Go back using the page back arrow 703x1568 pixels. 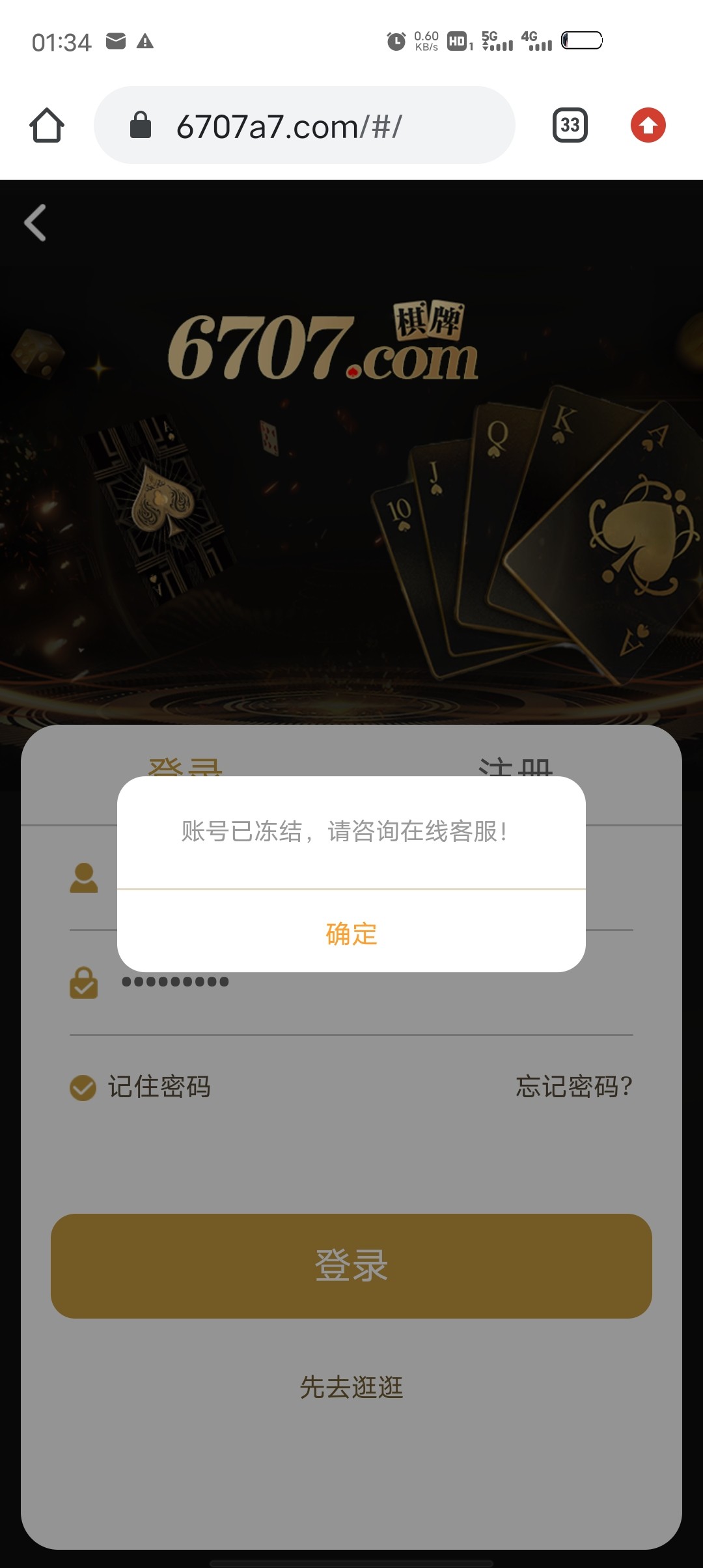[x=36, y=223]
